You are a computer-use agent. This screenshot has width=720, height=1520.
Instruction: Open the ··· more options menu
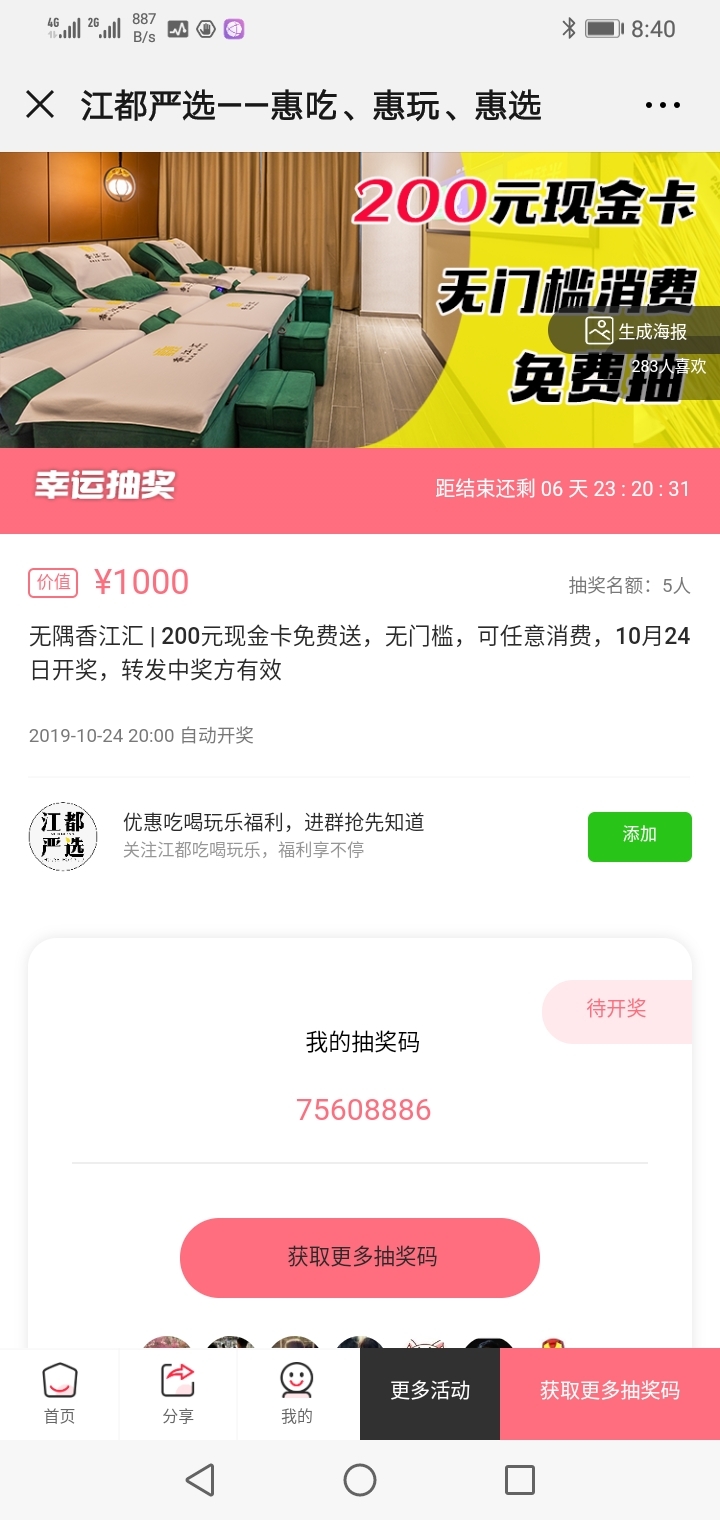(x=663, y=104)
